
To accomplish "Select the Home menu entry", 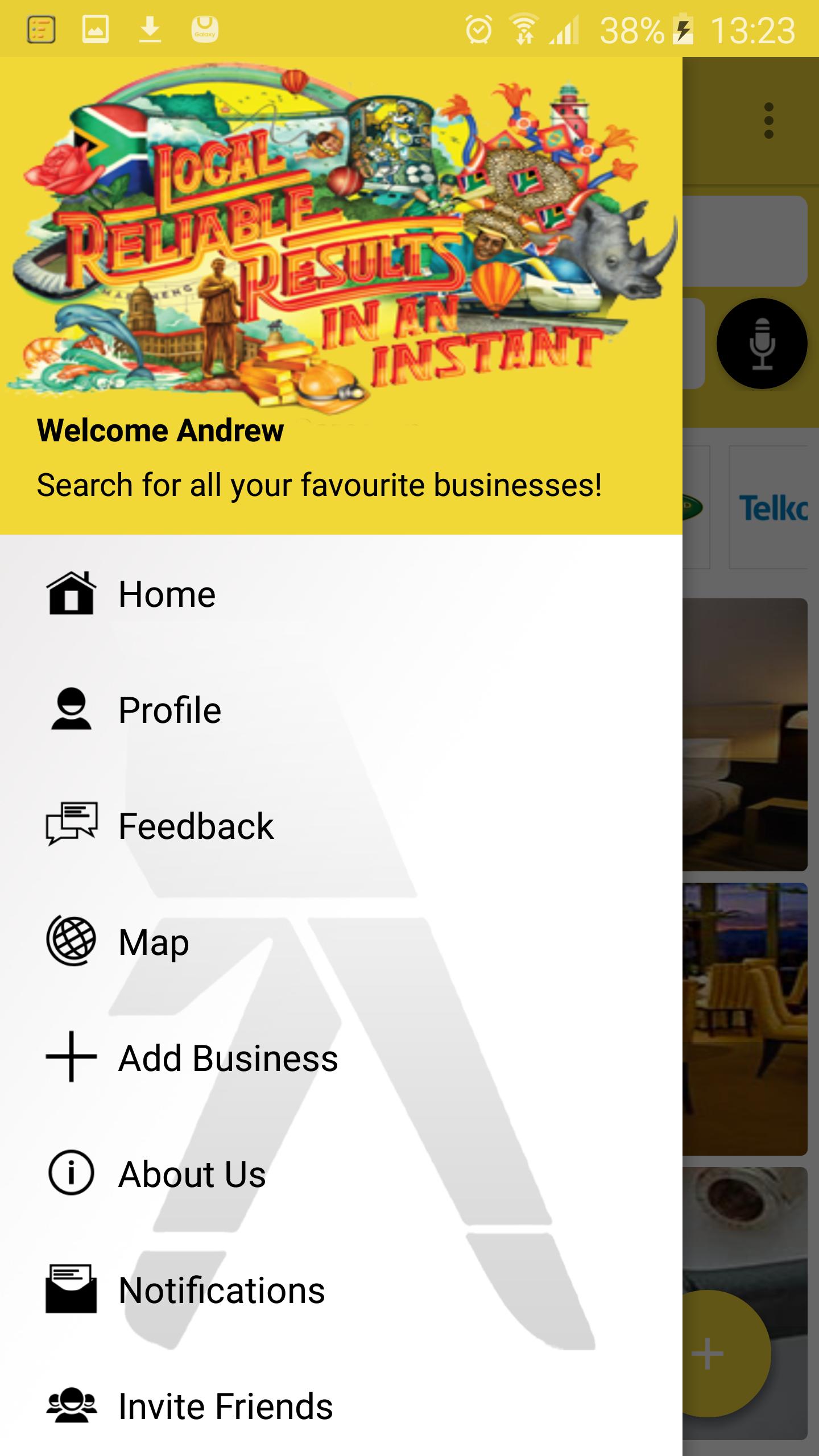I will pos(167,593).
